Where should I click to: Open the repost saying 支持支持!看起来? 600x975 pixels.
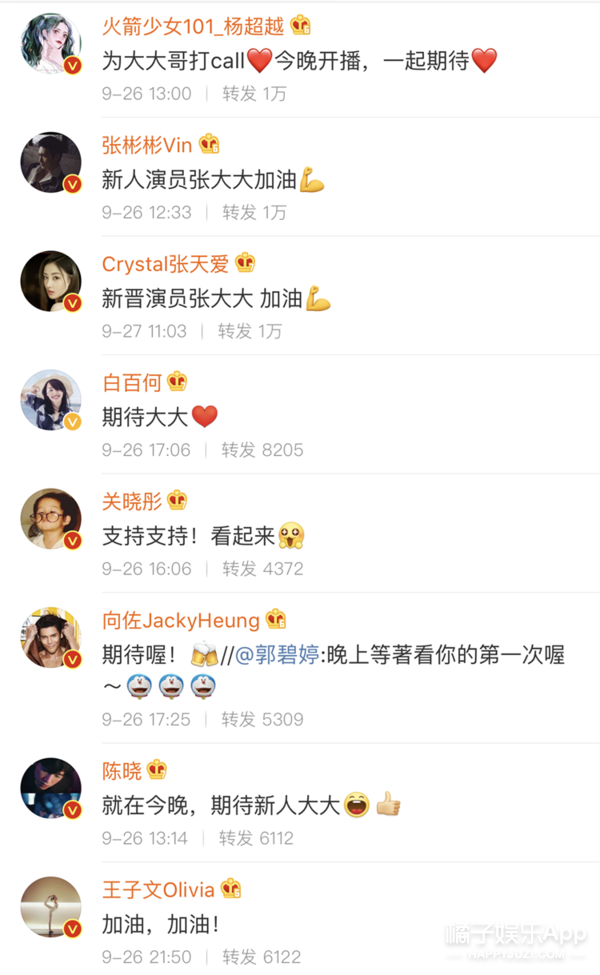point(188,536)
